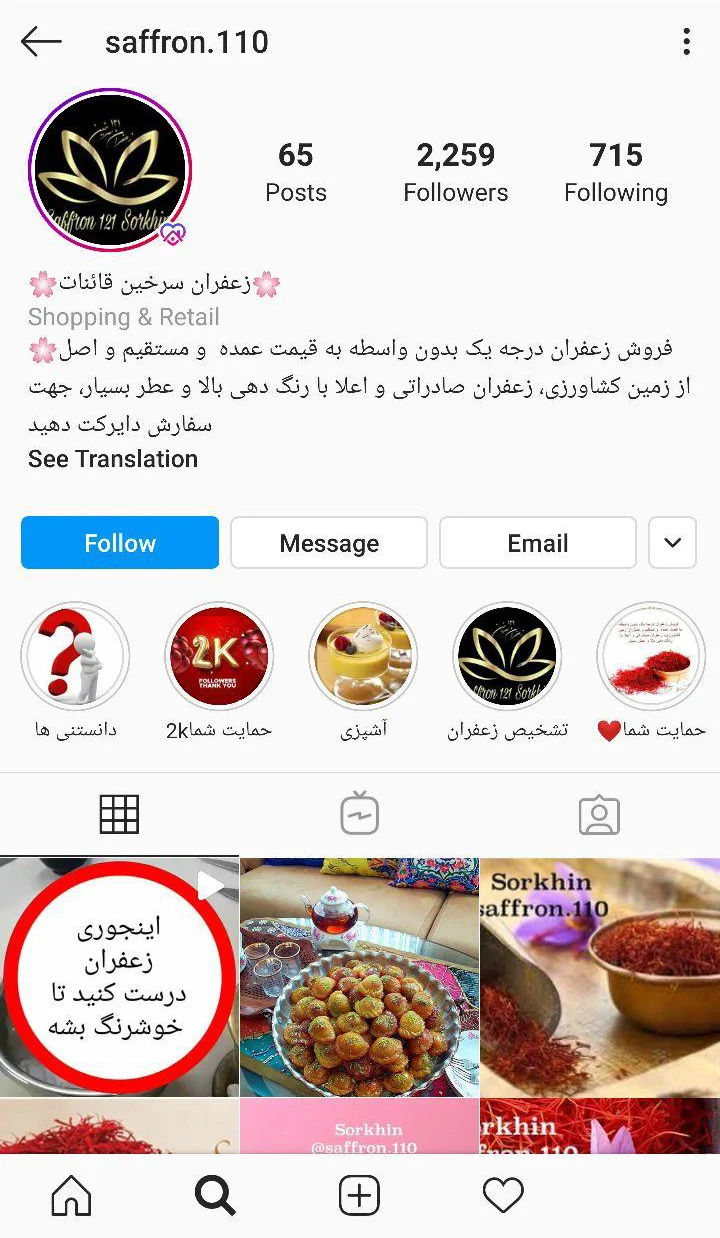Screen dimensions: 720x1238
Task: Go back using the top-left arrow
Action: (41, 42)
